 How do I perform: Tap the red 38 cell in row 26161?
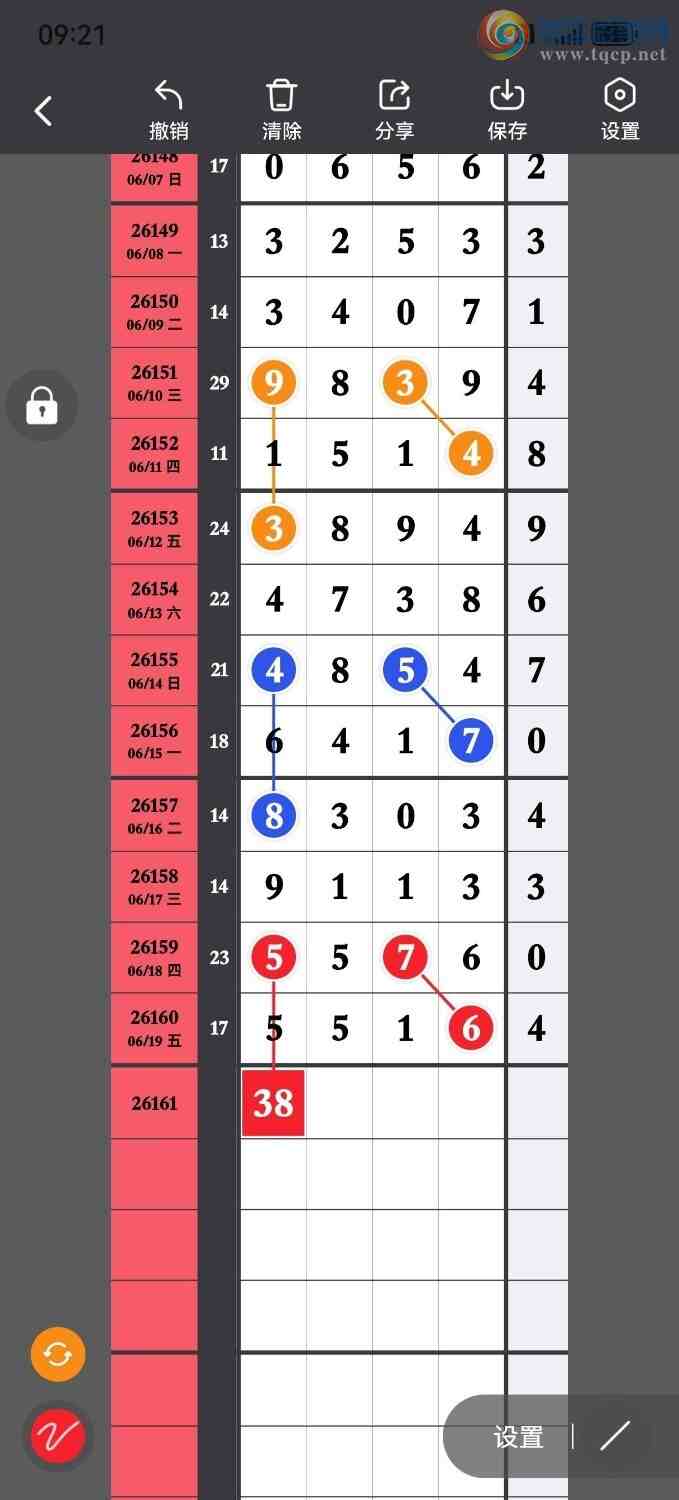pos(273,1103)
